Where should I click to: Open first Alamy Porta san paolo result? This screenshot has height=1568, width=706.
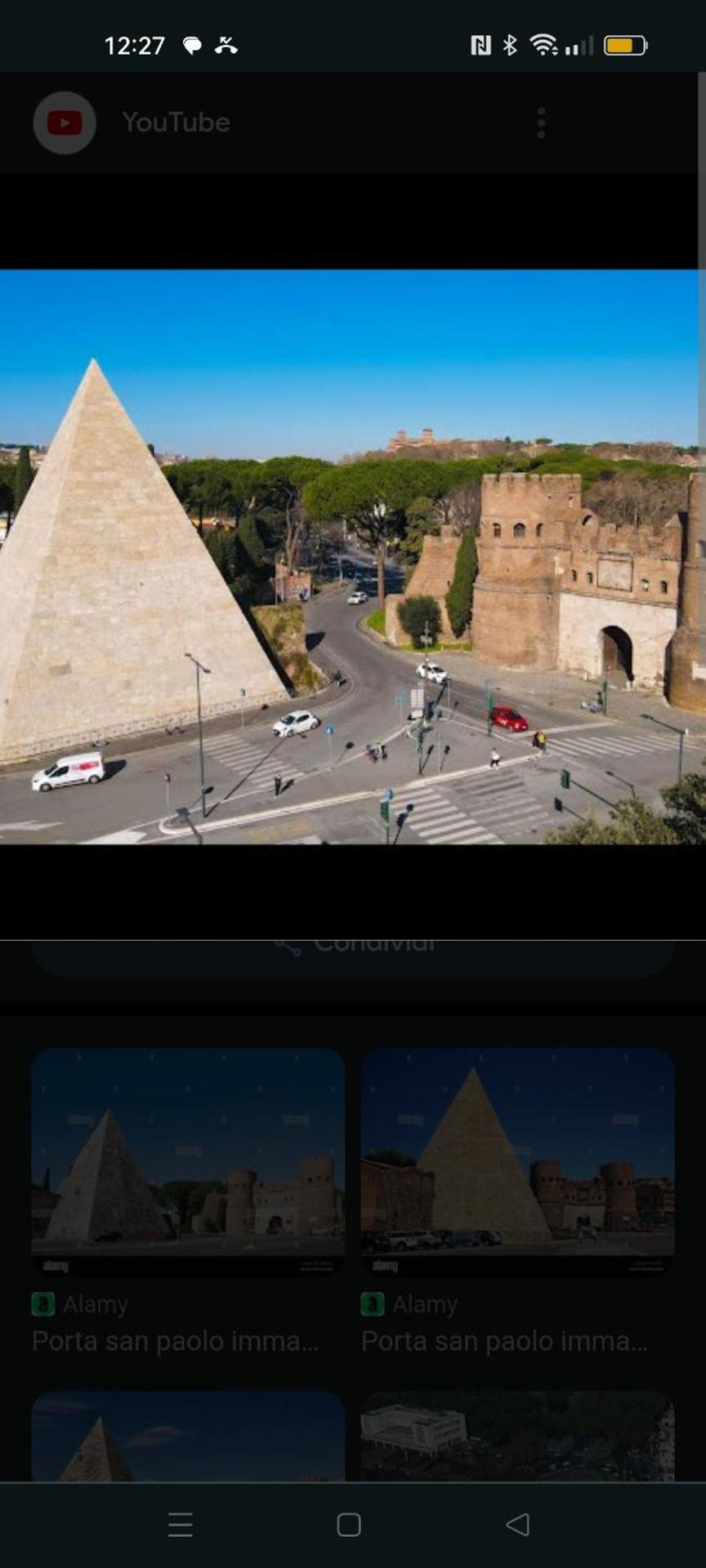(188, 1160)
